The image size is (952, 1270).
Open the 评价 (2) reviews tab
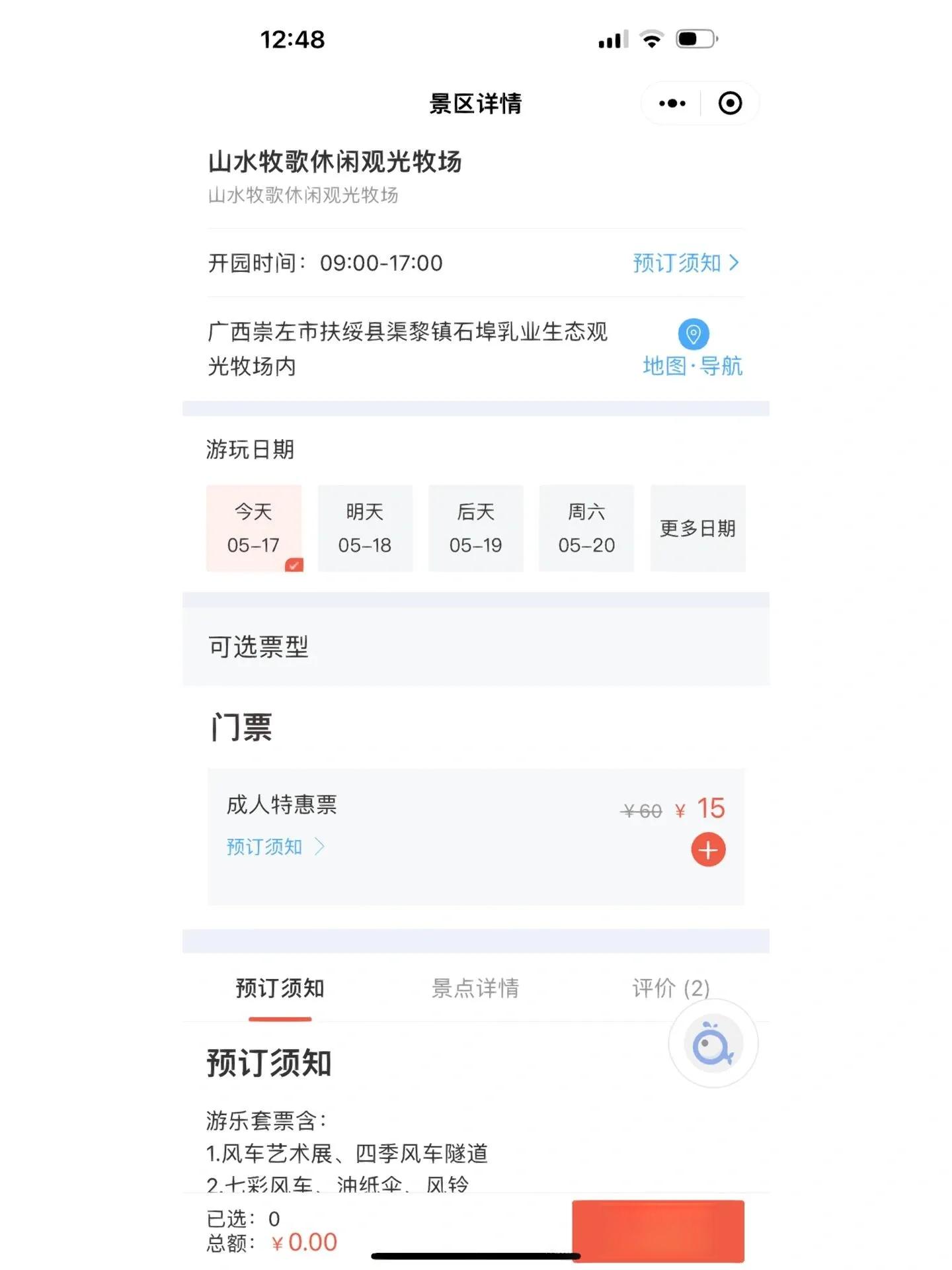point(670,988)
